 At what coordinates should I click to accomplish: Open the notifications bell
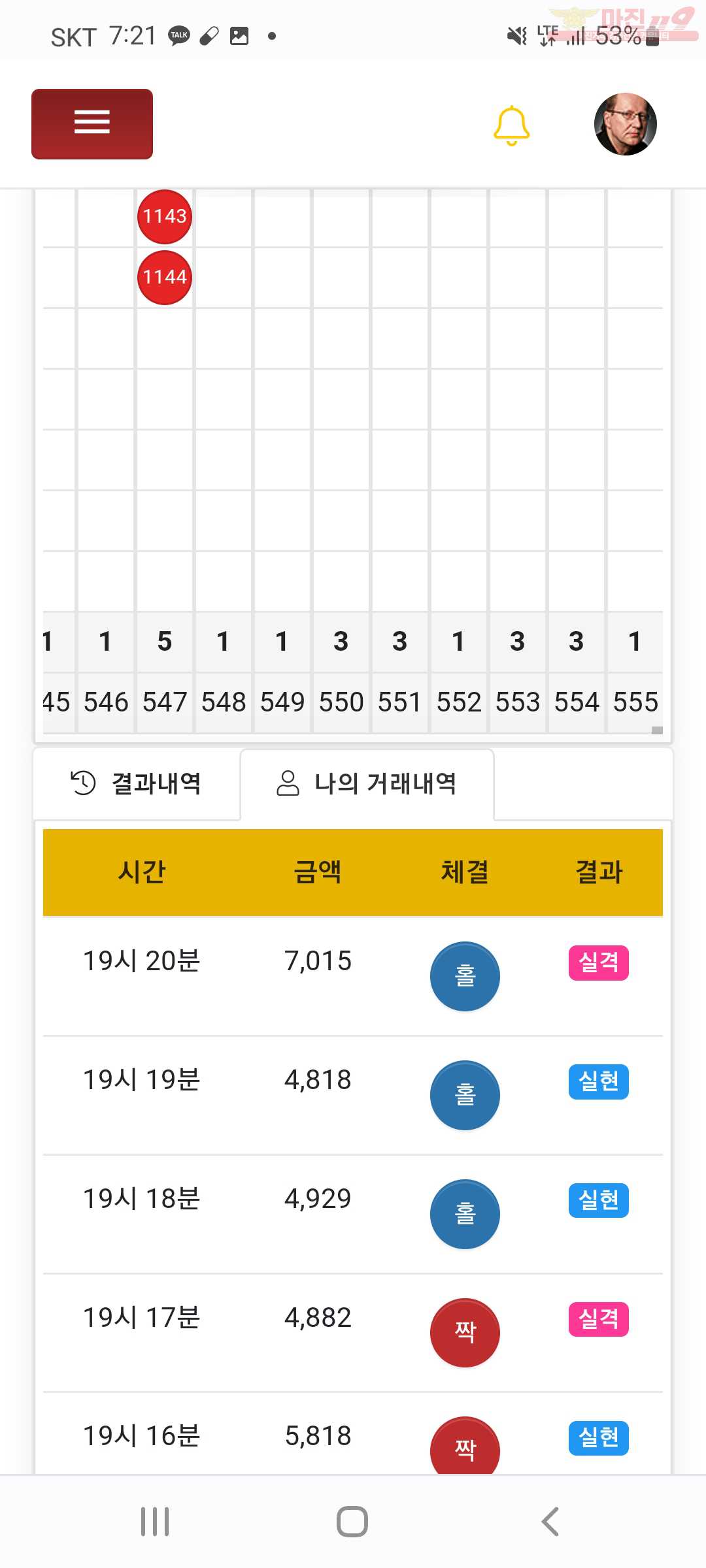(511, 125)
